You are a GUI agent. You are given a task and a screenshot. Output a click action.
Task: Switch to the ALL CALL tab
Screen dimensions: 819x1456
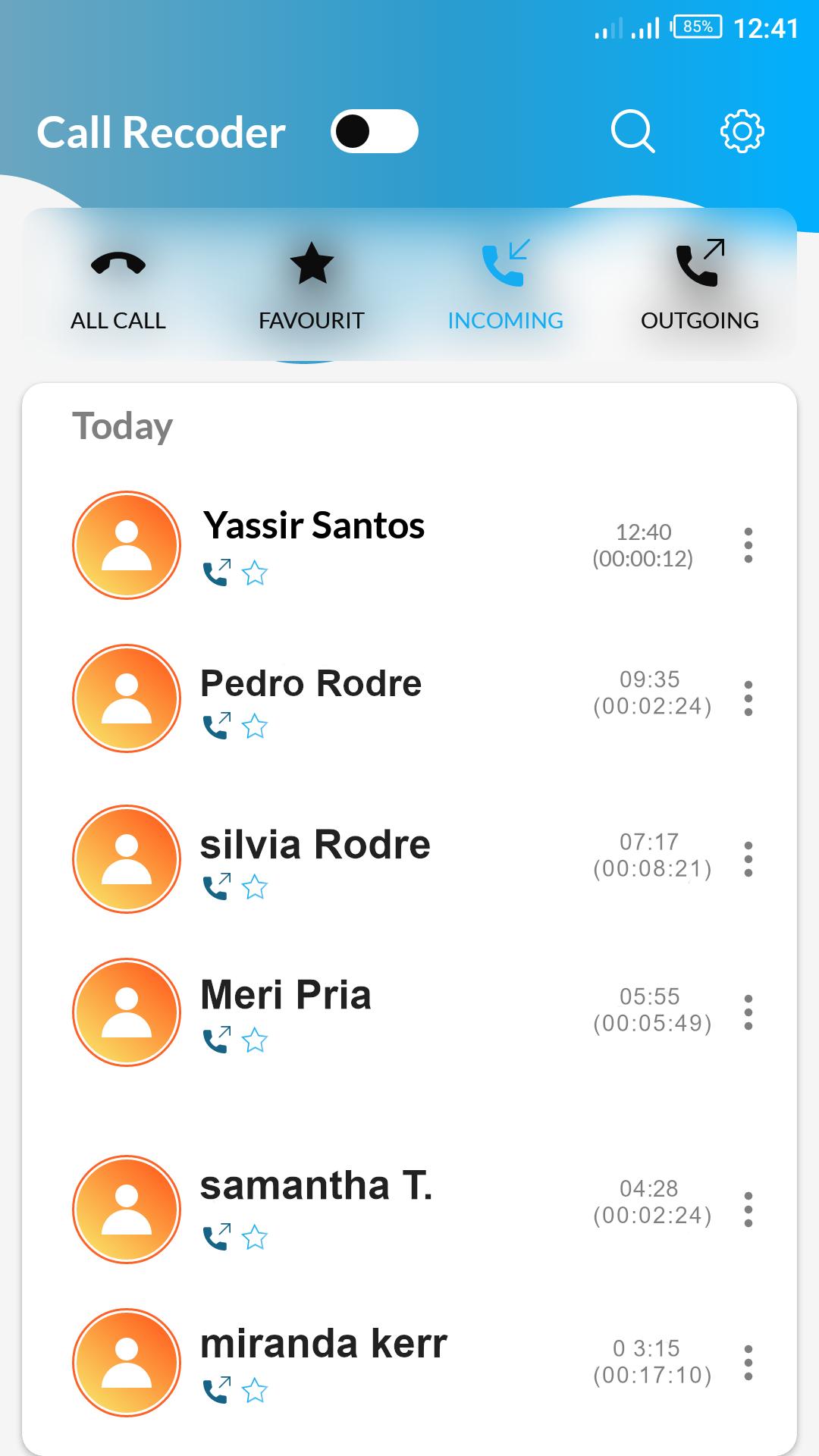(118, 285)
